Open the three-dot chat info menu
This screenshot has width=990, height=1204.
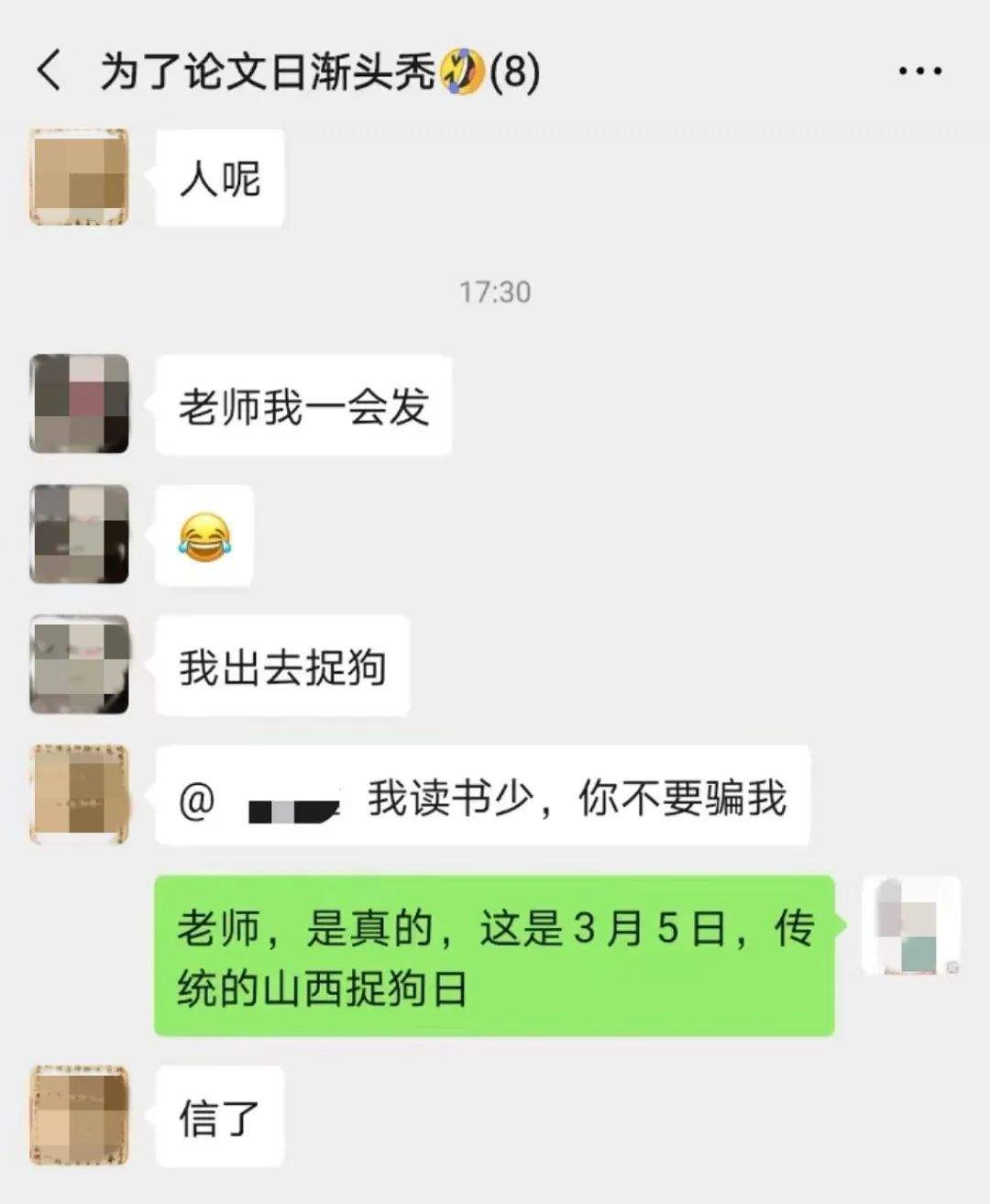(919, 72)
